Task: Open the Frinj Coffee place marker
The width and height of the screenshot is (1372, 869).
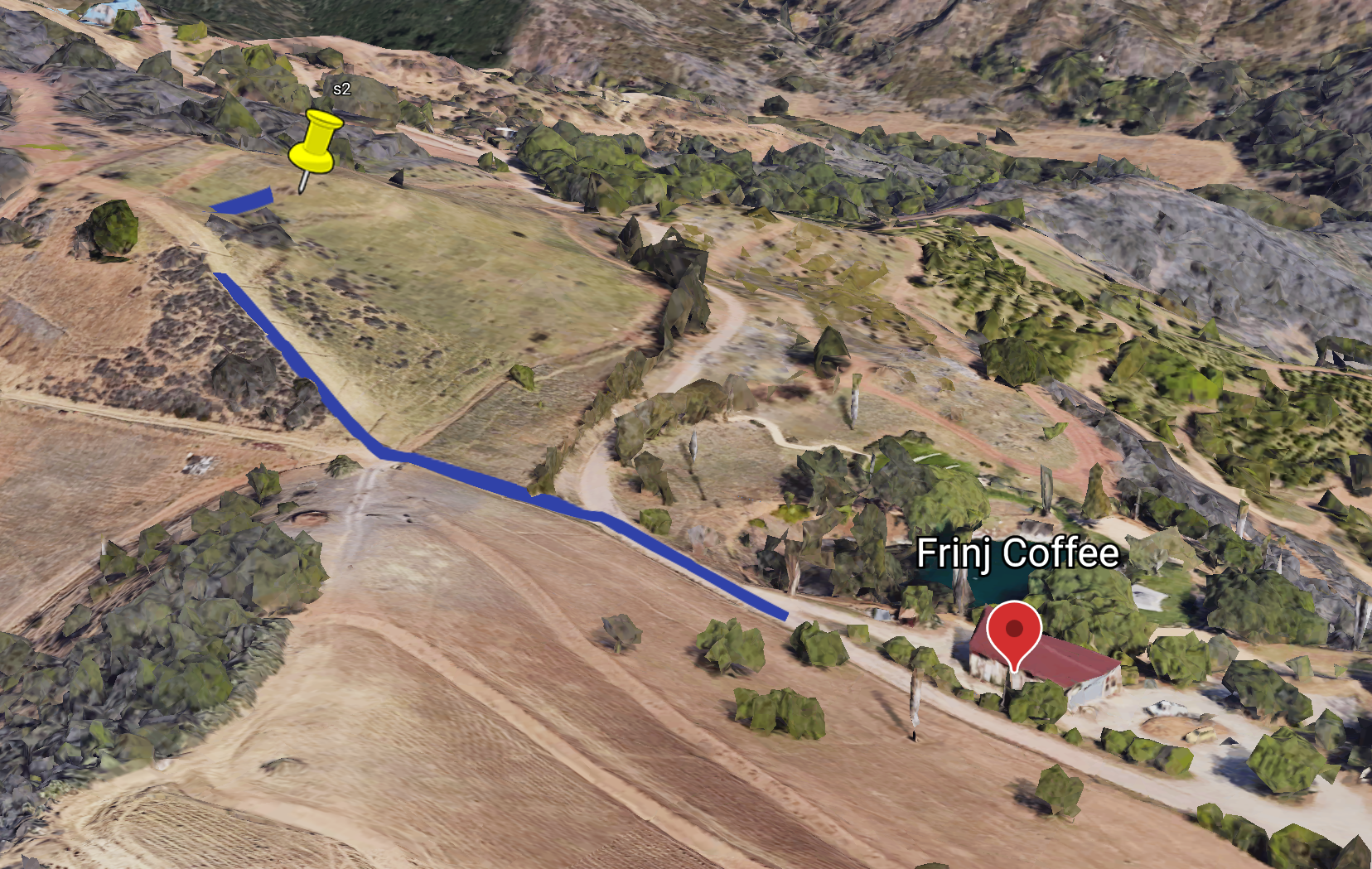Action: (1013, 631)
